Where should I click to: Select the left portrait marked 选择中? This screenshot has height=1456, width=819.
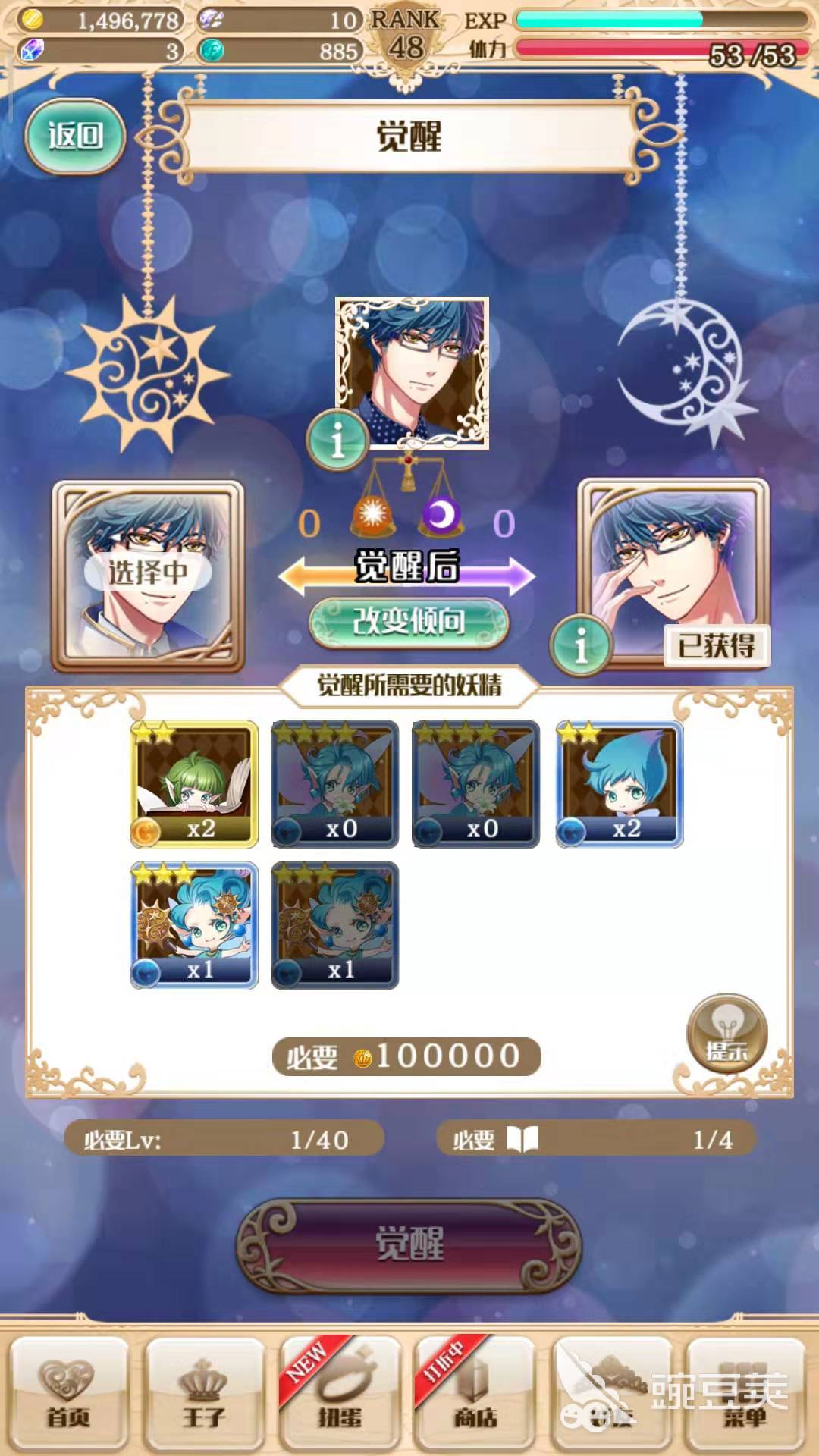click(x=148, y=575)
